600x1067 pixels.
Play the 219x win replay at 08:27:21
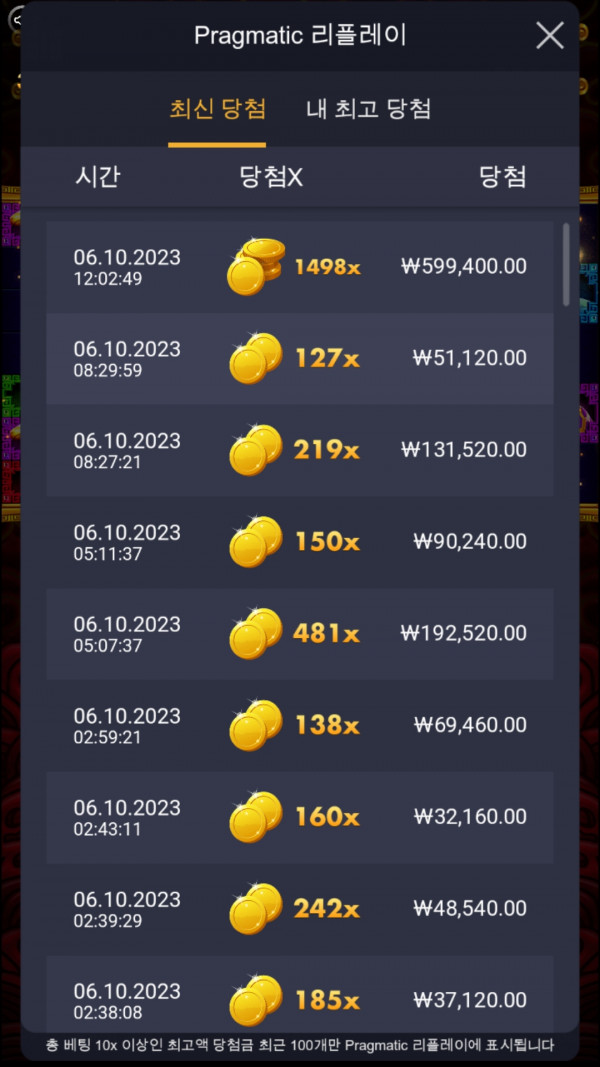click(x=300, y=451)
